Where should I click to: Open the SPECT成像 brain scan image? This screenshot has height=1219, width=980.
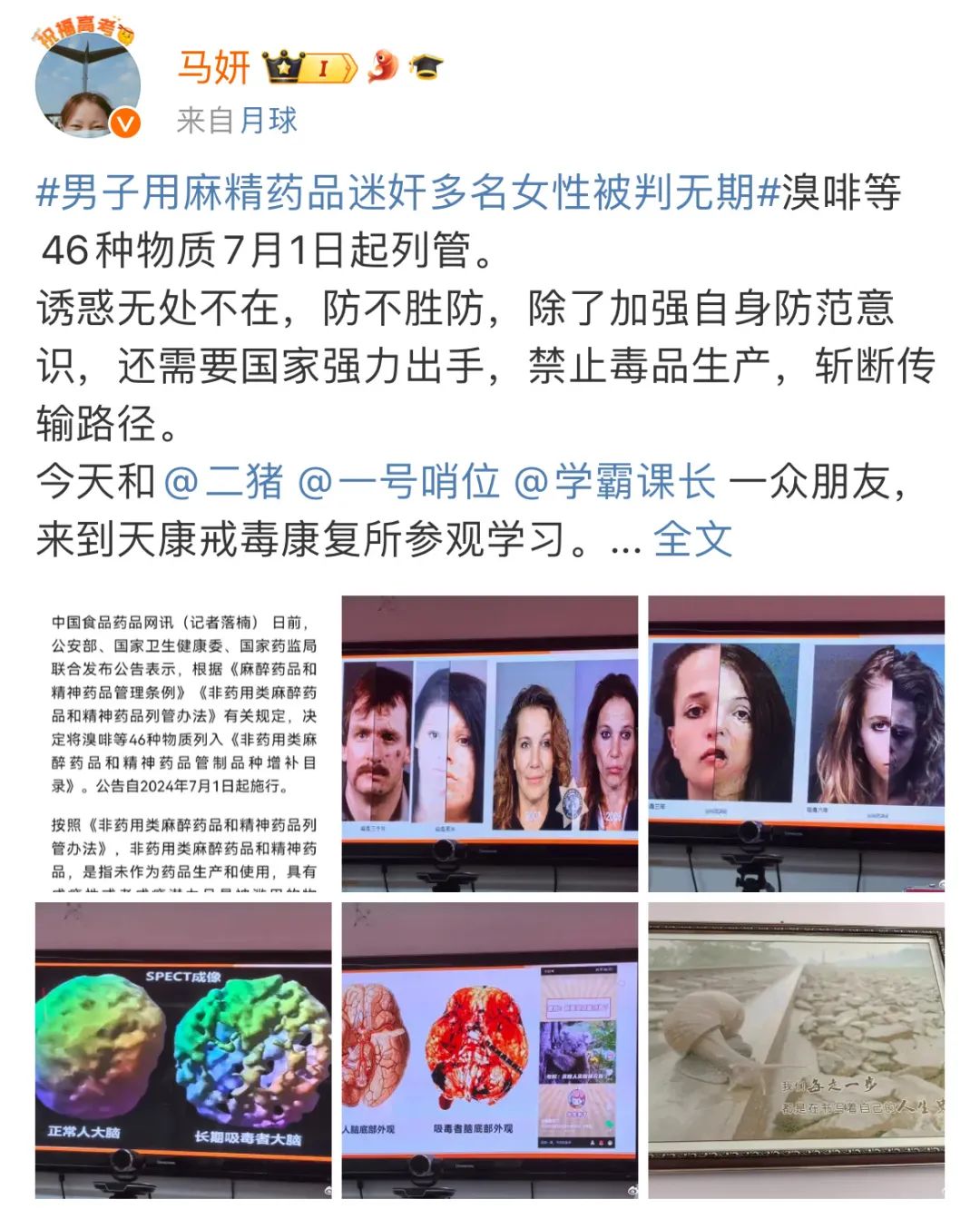point(183,1049)
